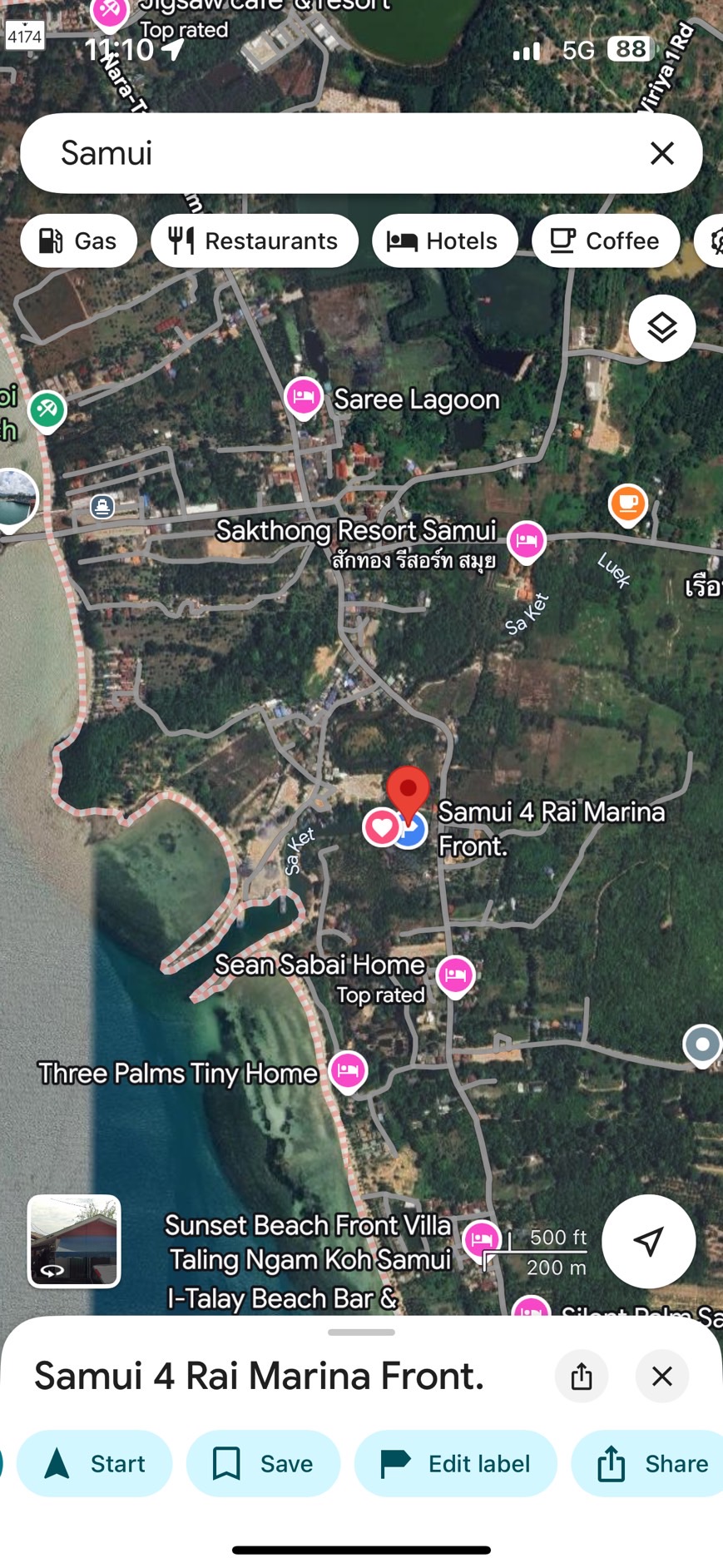The image size is (723, 1568).
Task: Open the orange coffee shop pin
Action: [627, 504]
